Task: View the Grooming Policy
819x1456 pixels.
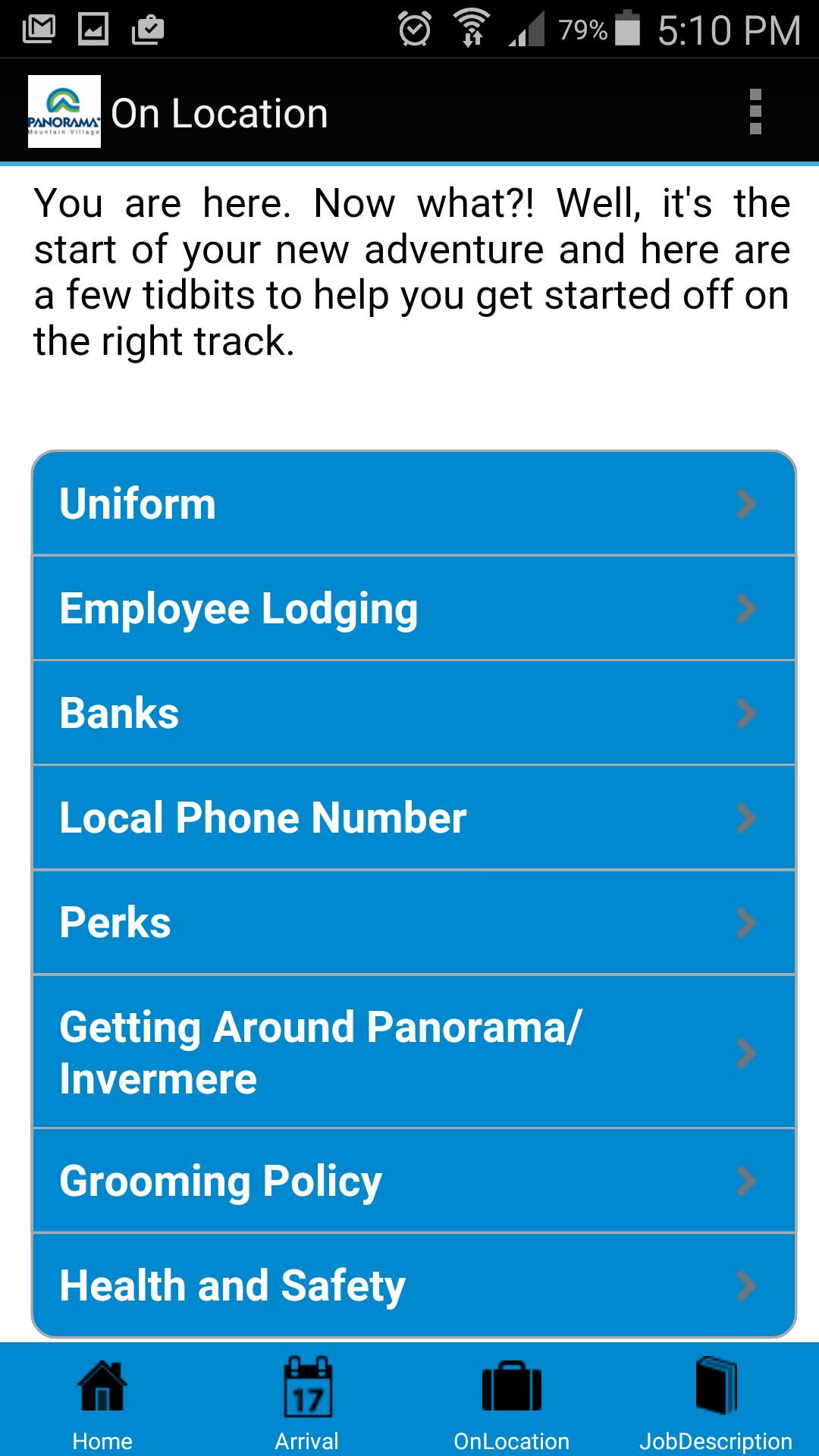Action: 413,1181
